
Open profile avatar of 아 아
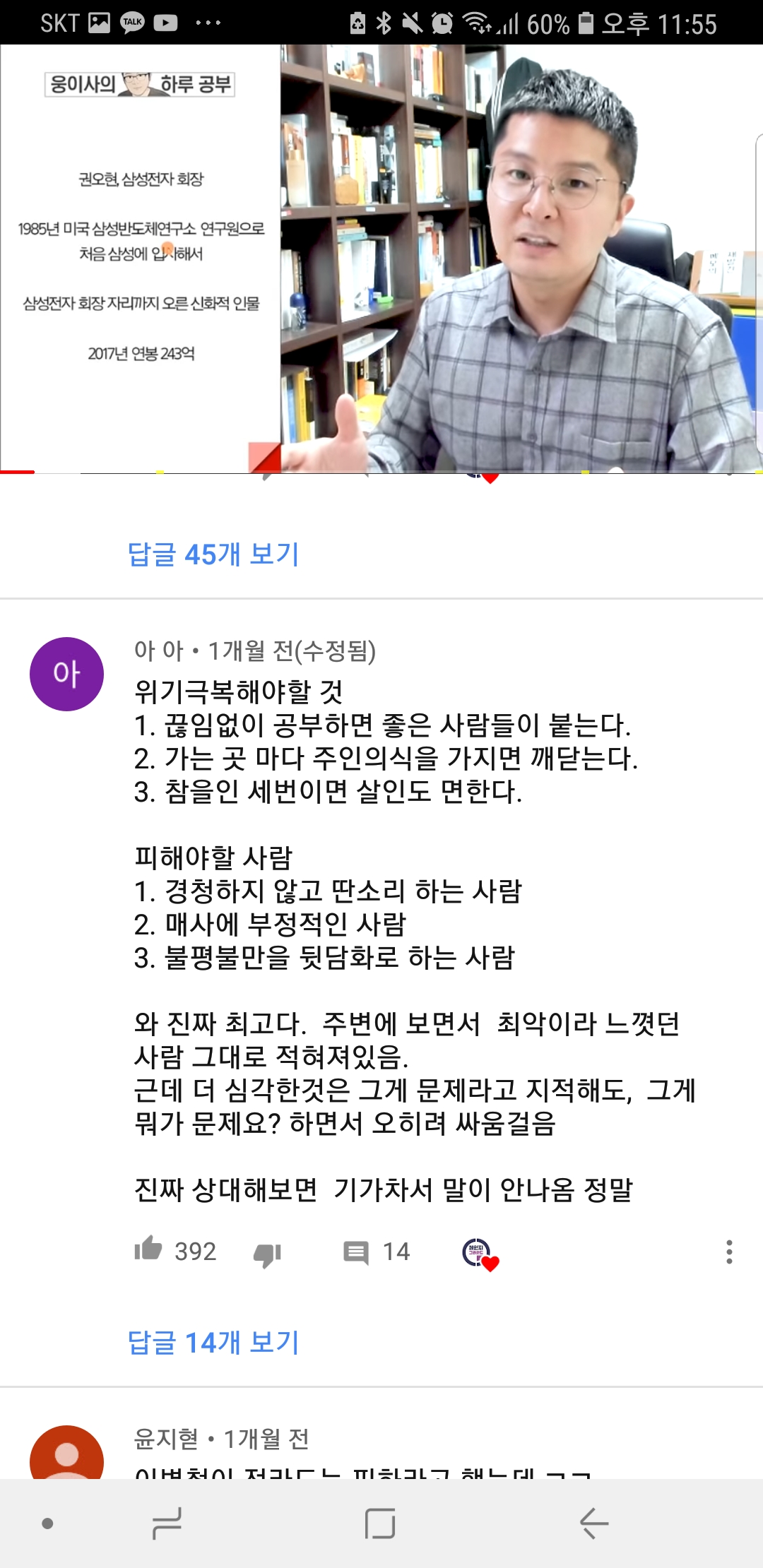[66, 674]
